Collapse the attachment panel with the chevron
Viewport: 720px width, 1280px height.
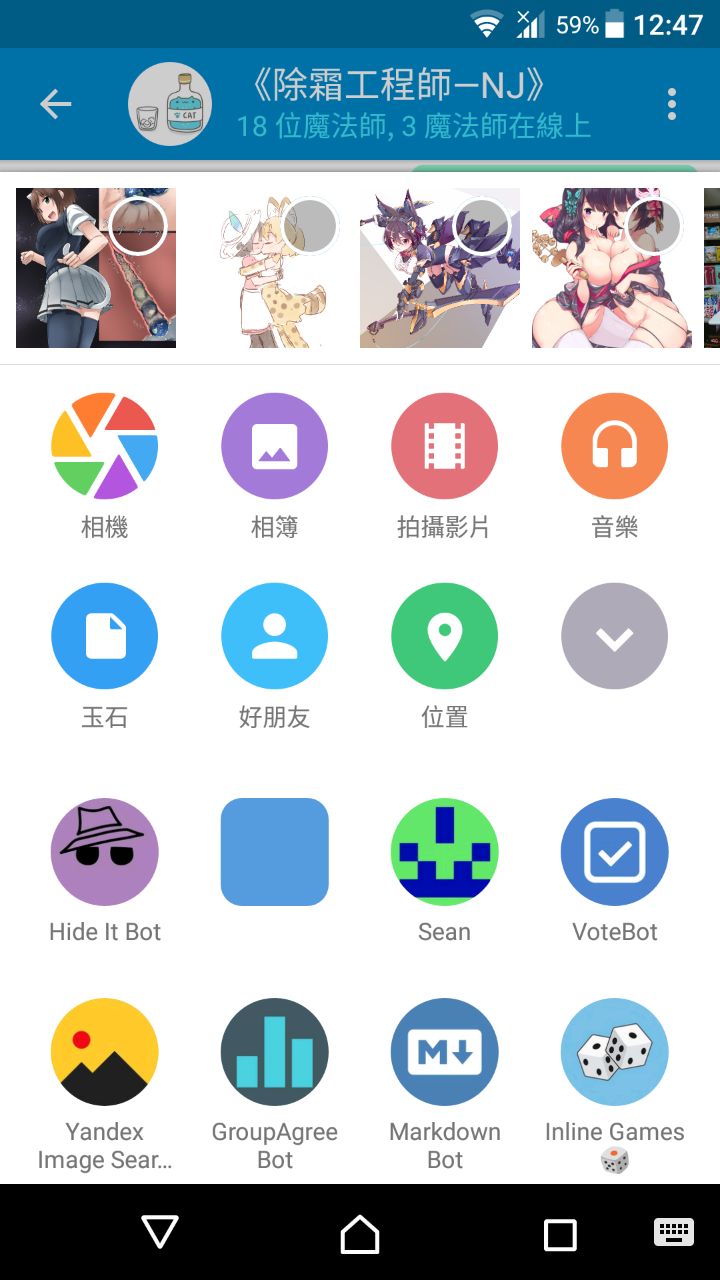click(x=614, y=636)
